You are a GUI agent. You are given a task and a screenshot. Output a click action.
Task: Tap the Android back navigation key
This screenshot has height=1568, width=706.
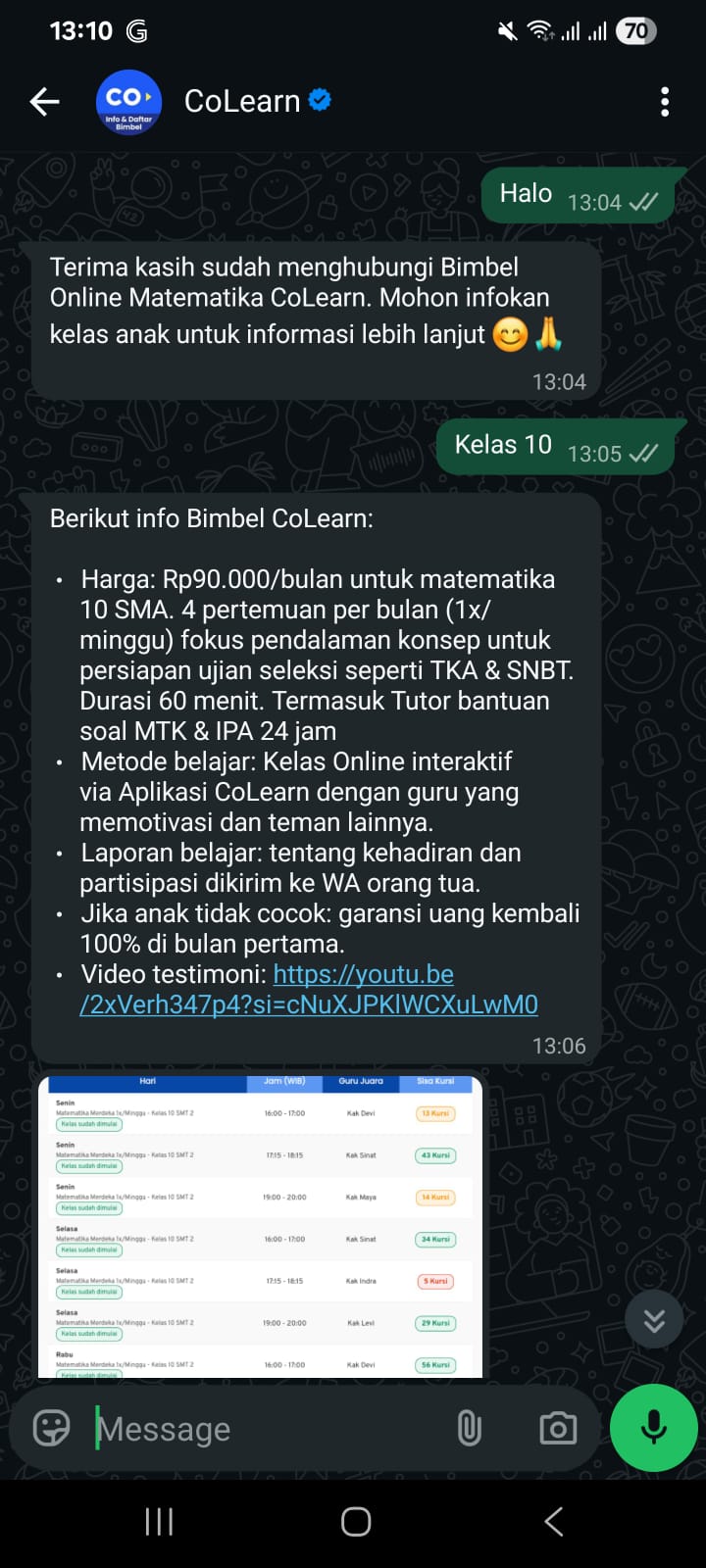552,1521
